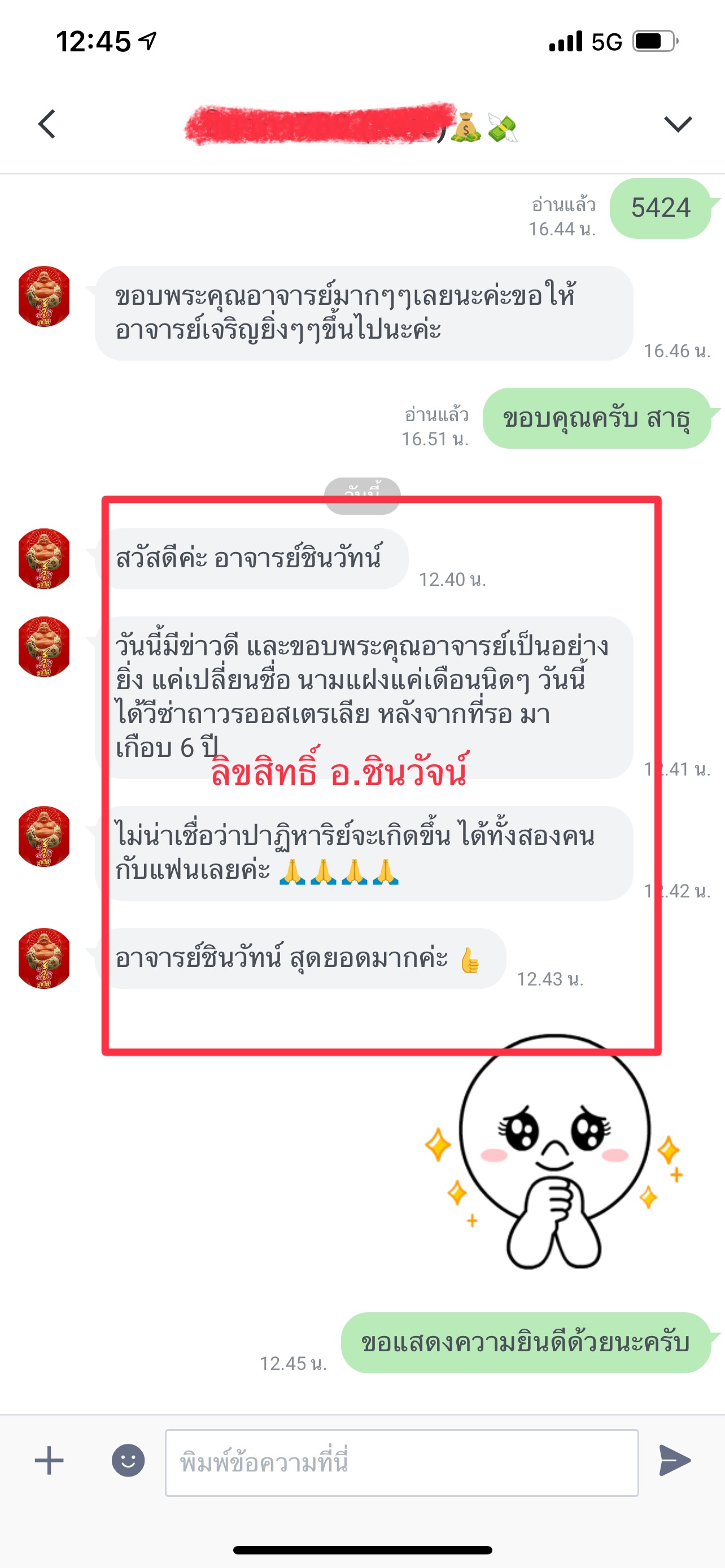Focus the message input field
The height and width of the screenshot is (1568, 725).
(x=402, y=1462)
